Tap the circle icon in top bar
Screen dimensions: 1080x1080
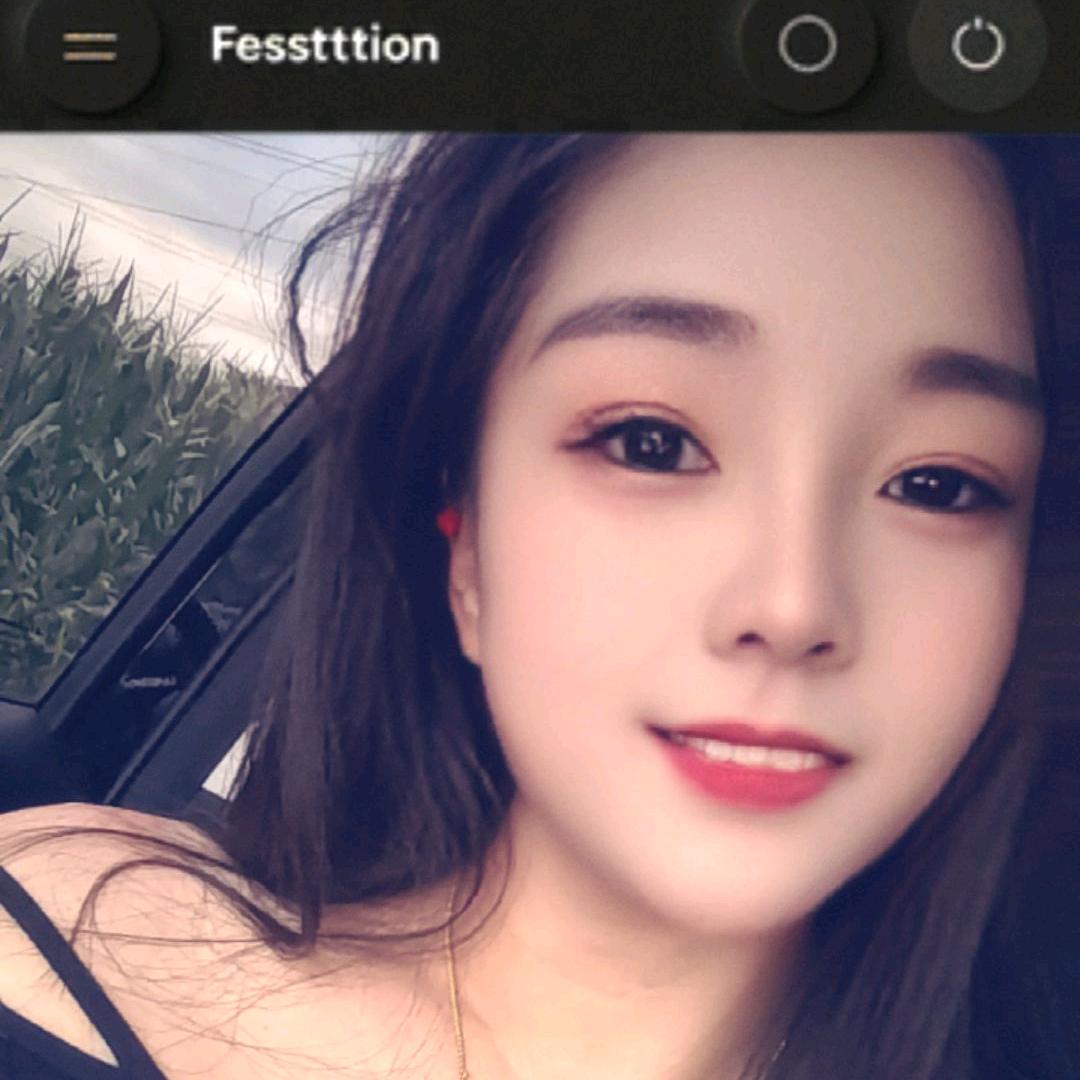point(807,46)
